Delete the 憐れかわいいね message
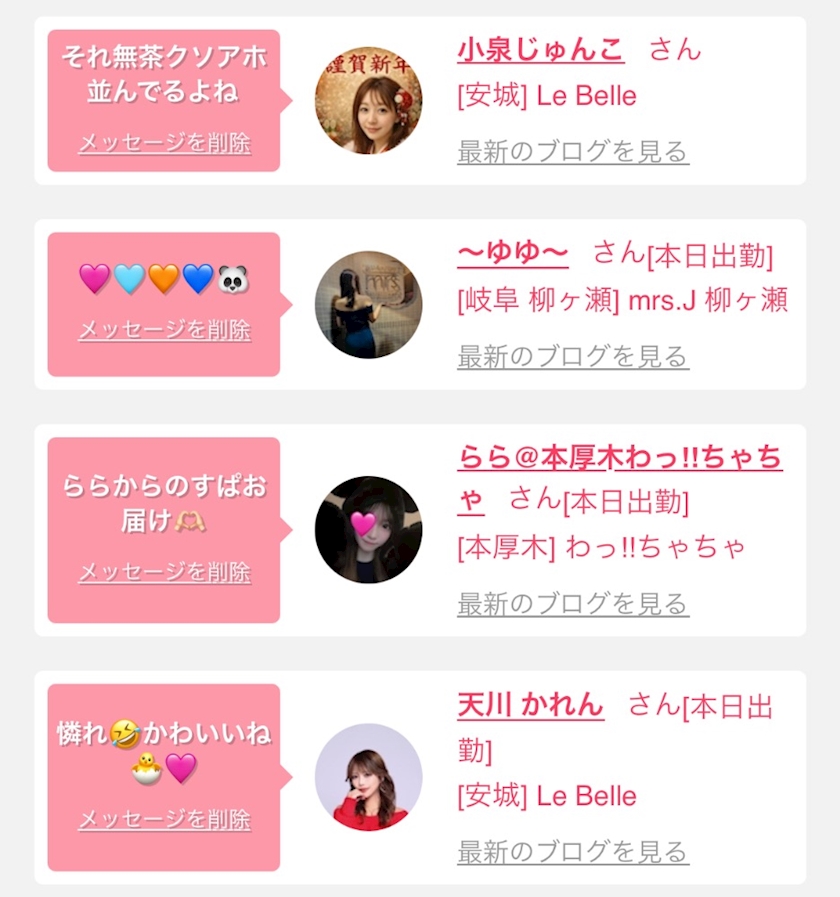This screenshot has width=840, height=897. (165, 820)
